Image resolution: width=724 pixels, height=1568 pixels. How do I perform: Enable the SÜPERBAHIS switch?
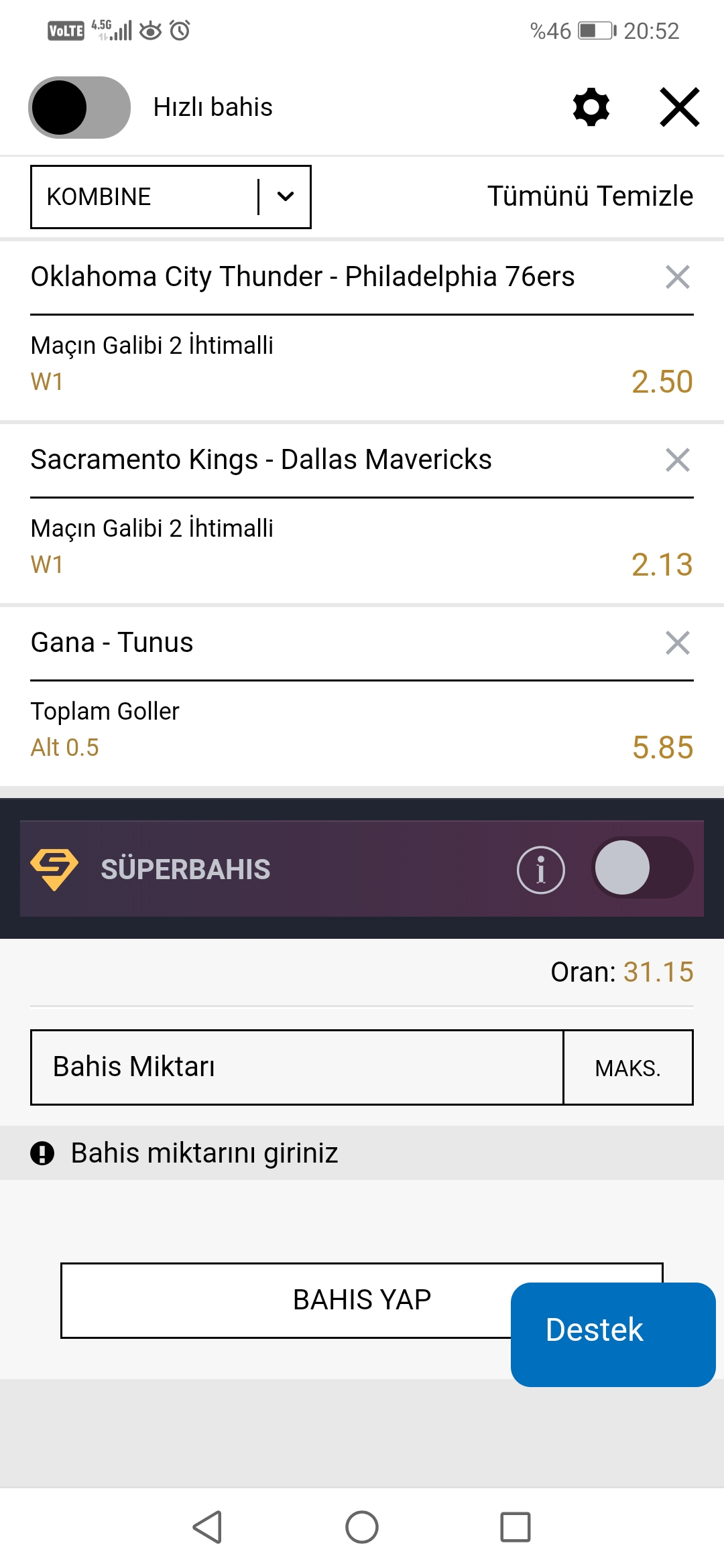click(x=642, y=868)
